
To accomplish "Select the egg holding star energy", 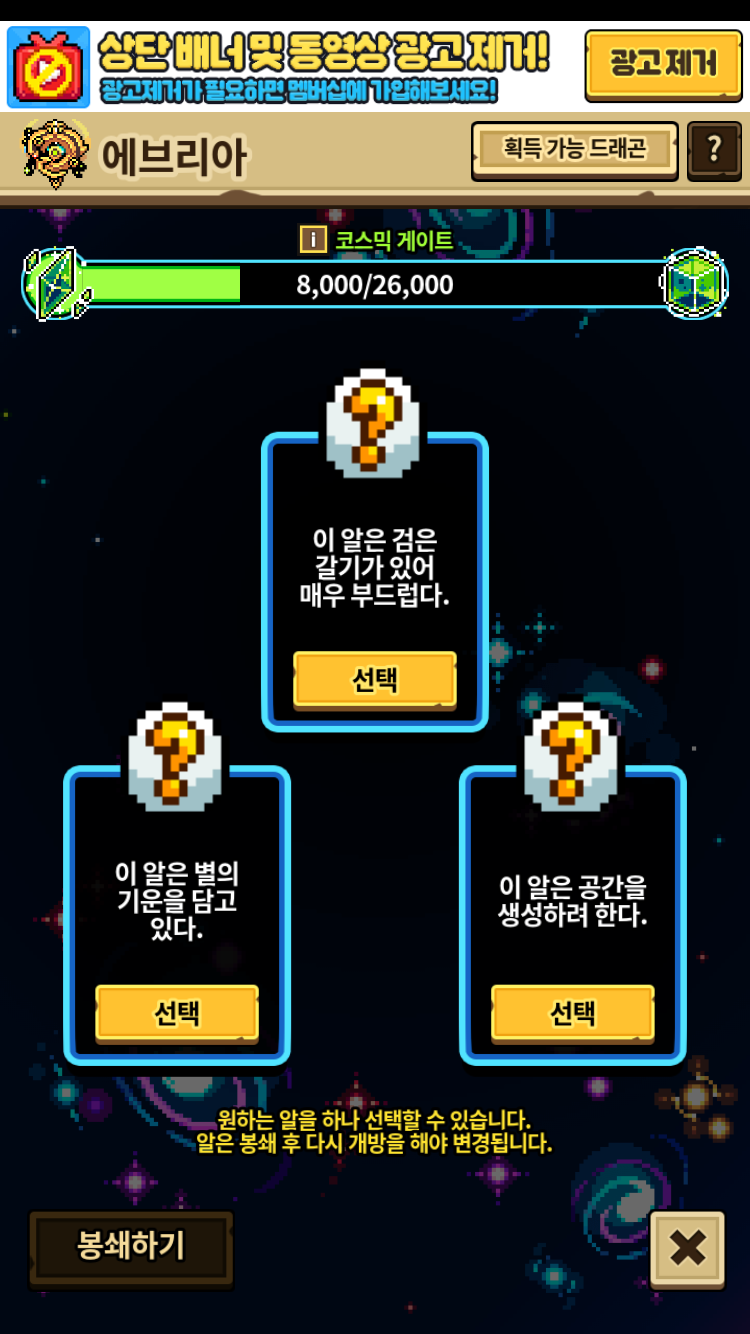I will click(x=177, y=1013).
